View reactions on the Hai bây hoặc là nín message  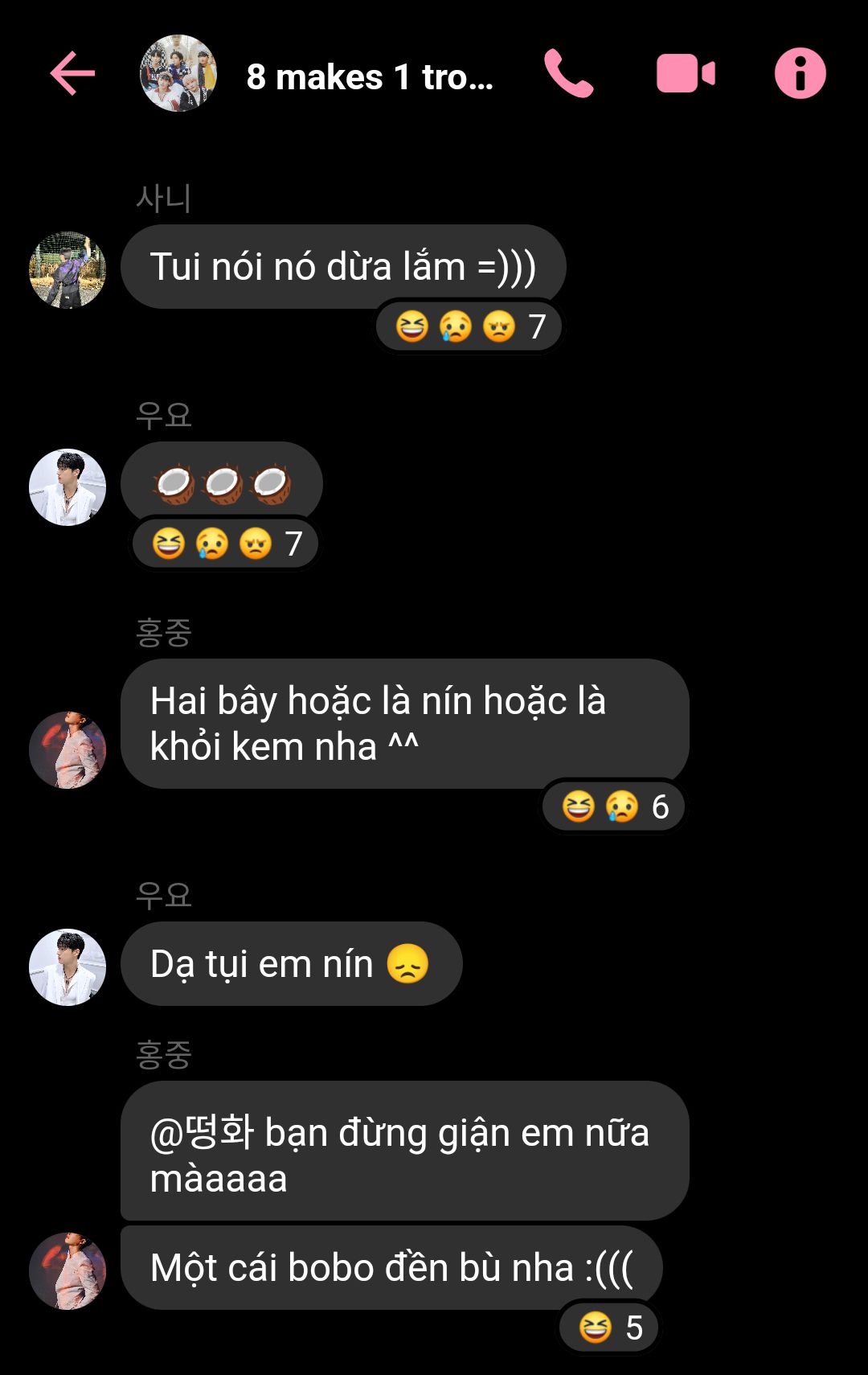click(614, 807)
